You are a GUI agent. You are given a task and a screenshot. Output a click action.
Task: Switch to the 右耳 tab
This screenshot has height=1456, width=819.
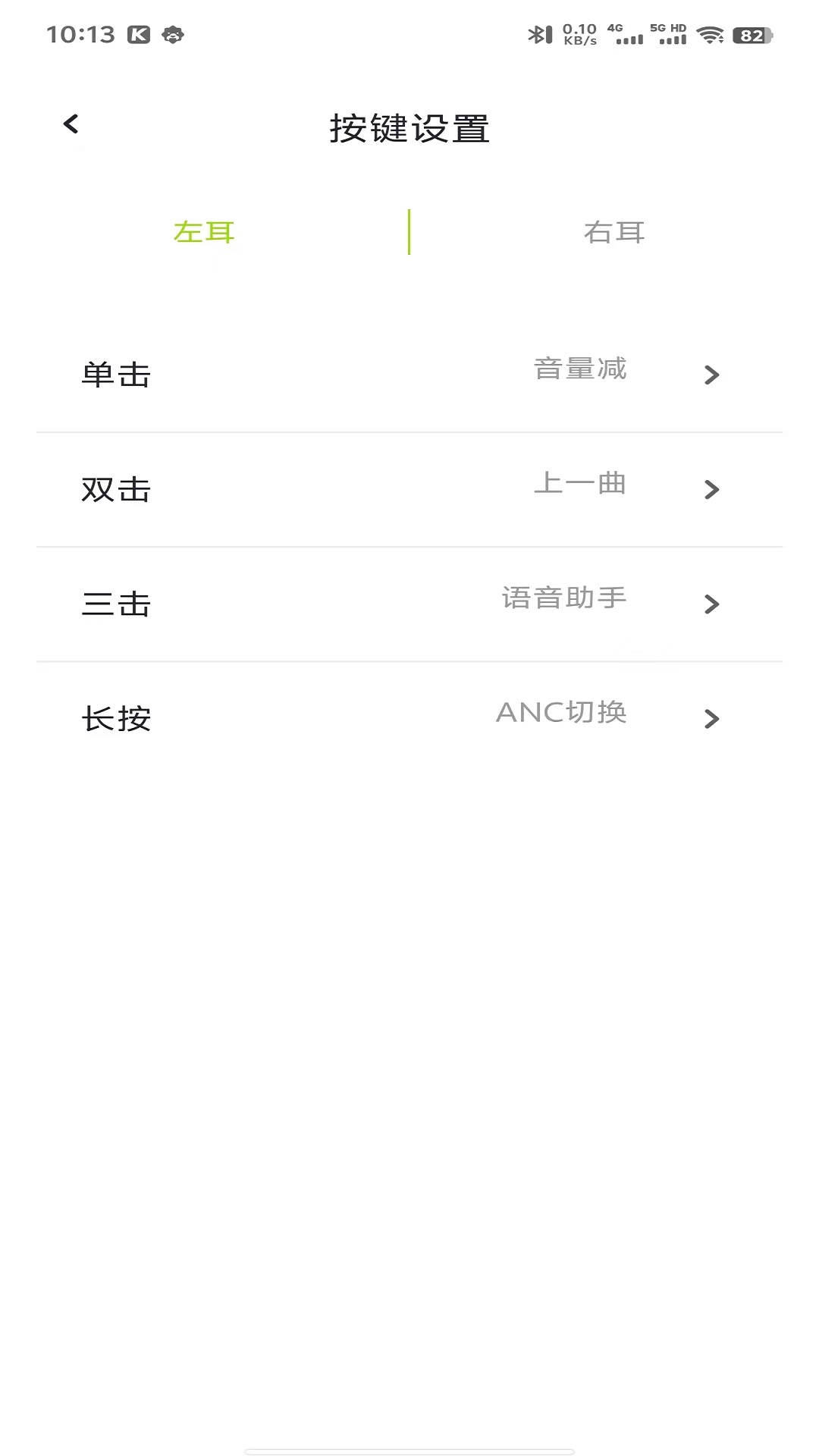click(x=616, y=232)
